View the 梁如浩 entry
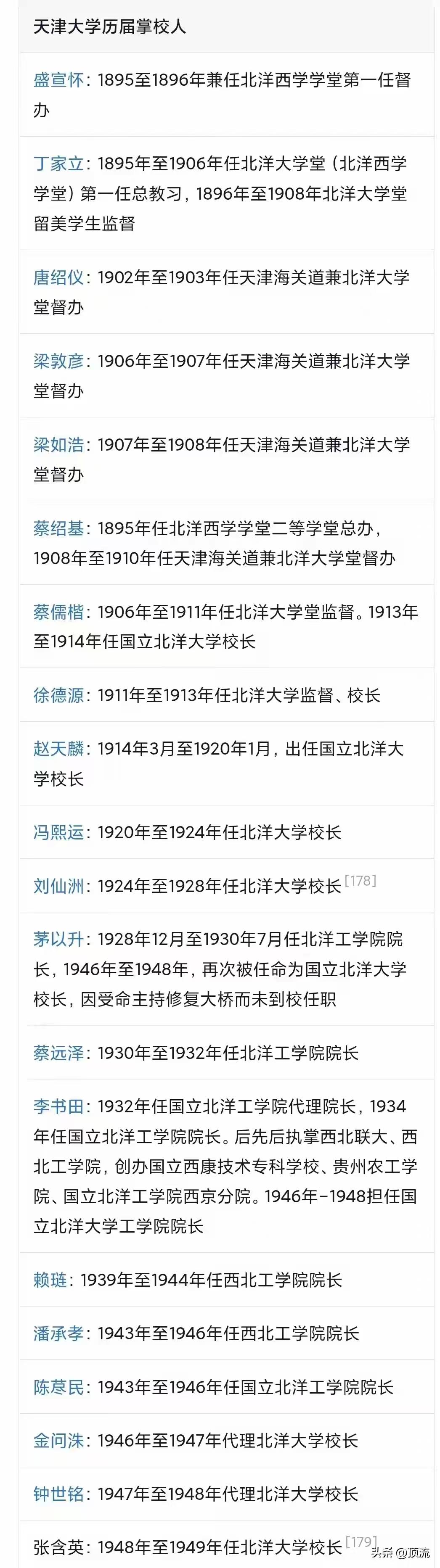The height and width of the screenshot is (1568, 440). coord(58,444)
